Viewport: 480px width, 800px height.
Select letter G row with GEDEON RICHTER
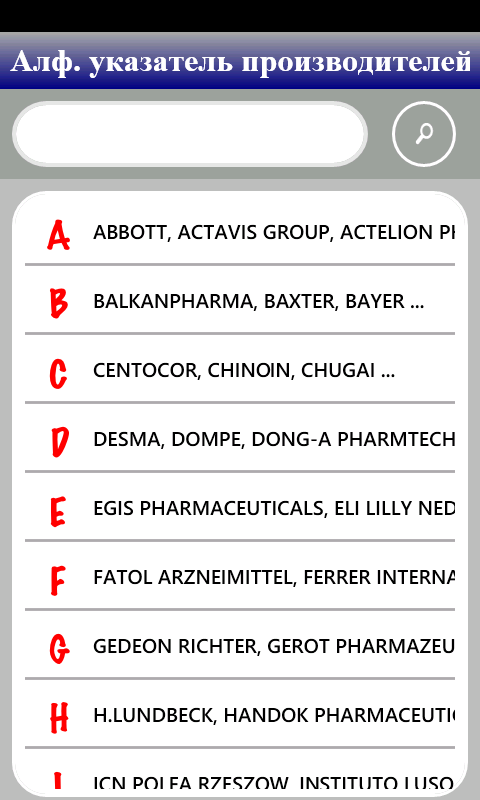(240, 645)
